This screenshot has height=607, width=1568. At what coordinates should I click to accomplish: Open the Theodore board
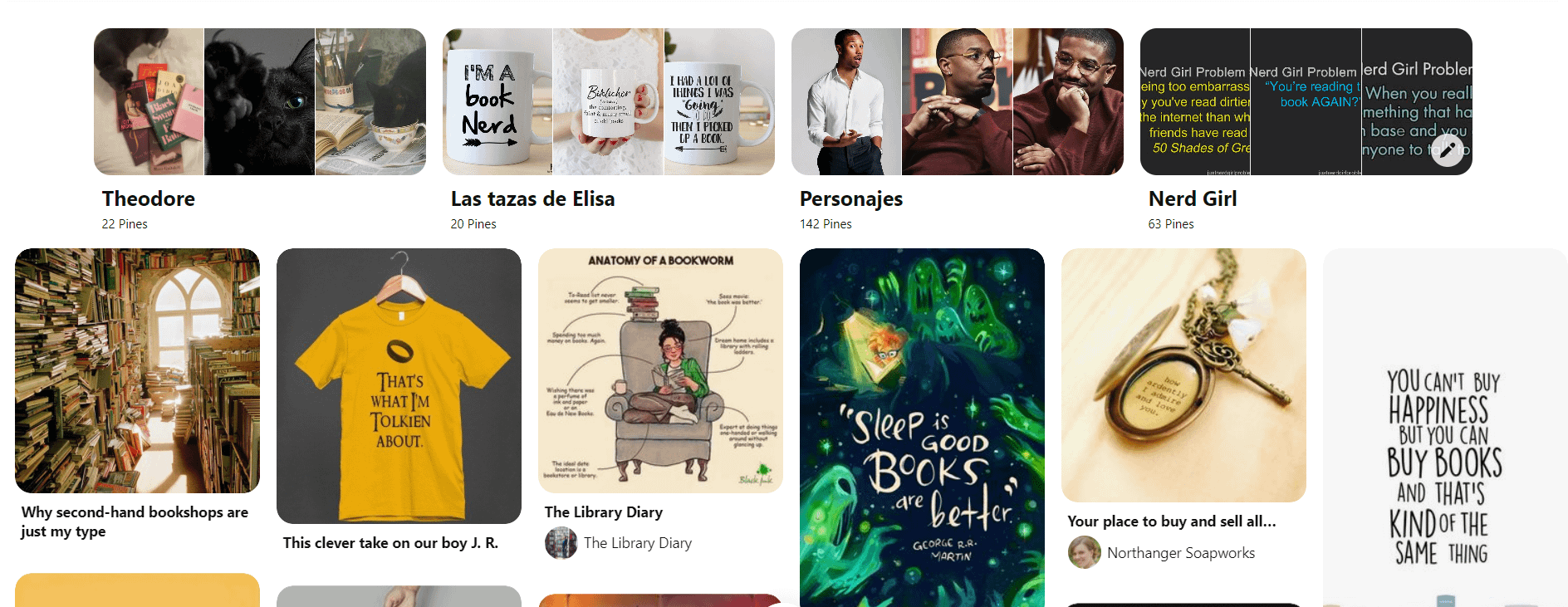pyautogui.click(x=259, y=101)
